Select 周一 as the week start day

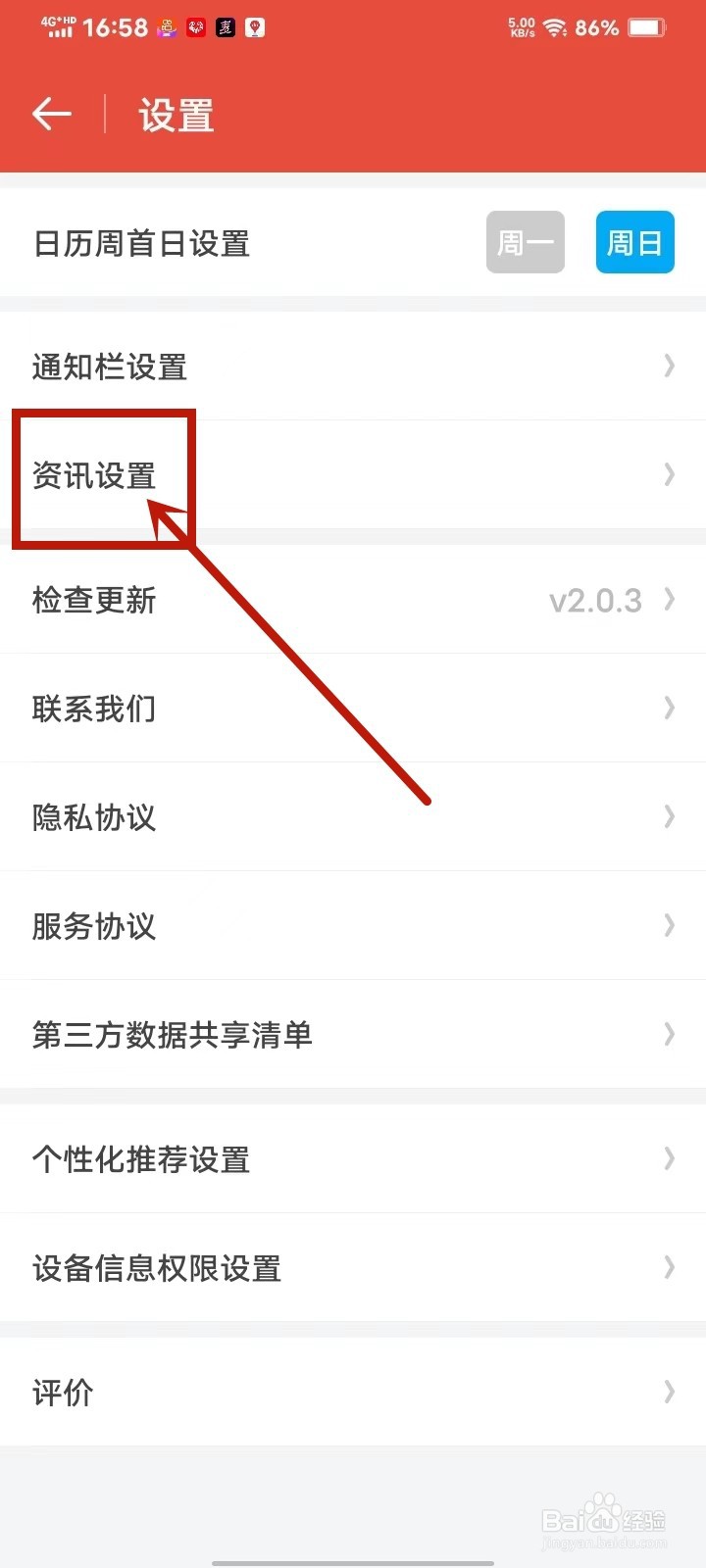pos(526,242)
